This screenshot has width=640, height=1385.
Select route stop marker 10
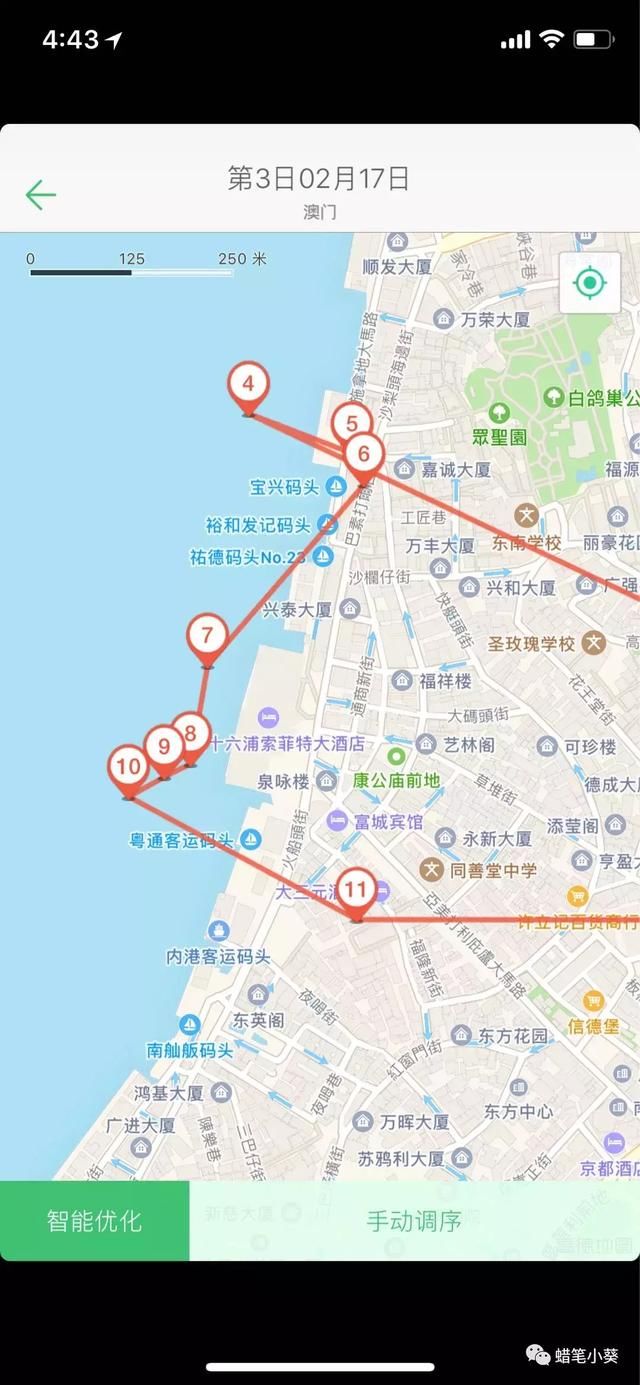(128, 769)
